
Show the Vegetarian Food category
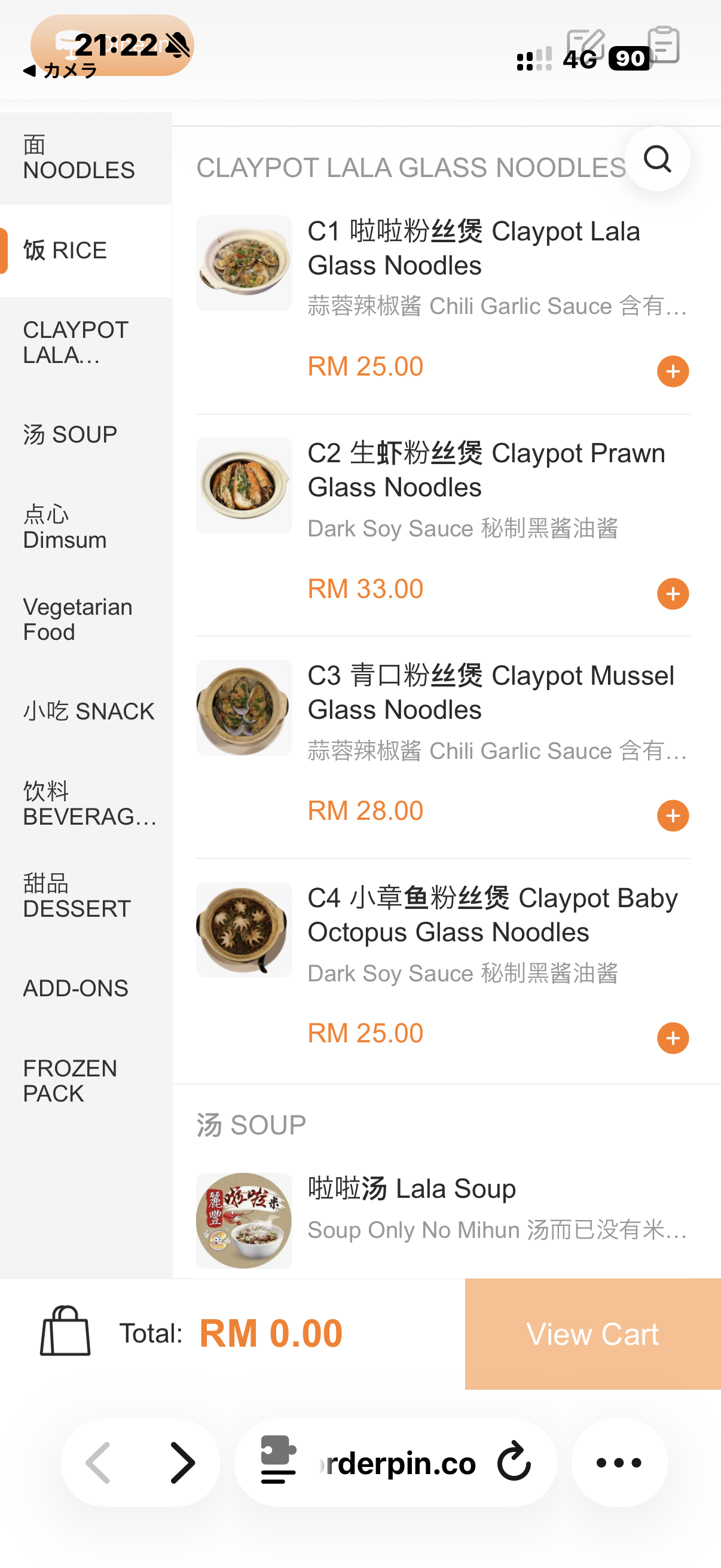coord(85,620)
